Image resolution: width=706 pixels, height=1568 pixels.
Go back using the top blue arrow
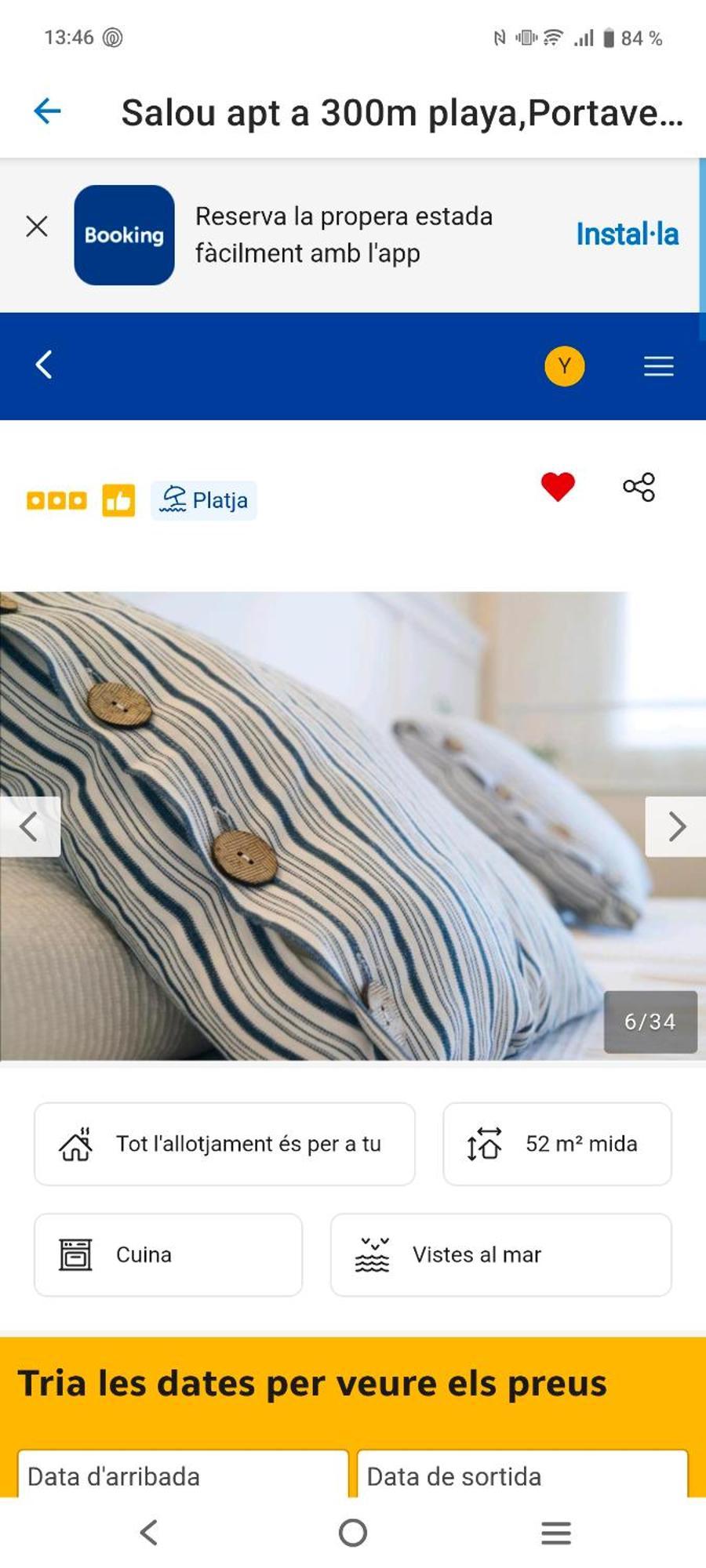click(47, 111)
